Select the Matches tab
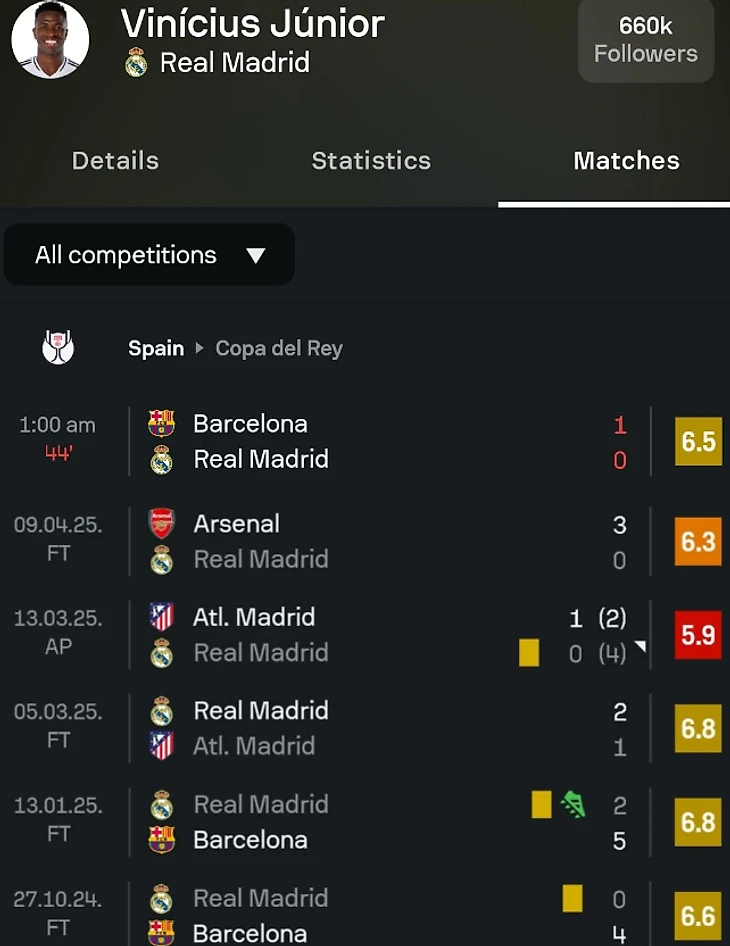The image size is (730, 946). [x=626, y=161]
